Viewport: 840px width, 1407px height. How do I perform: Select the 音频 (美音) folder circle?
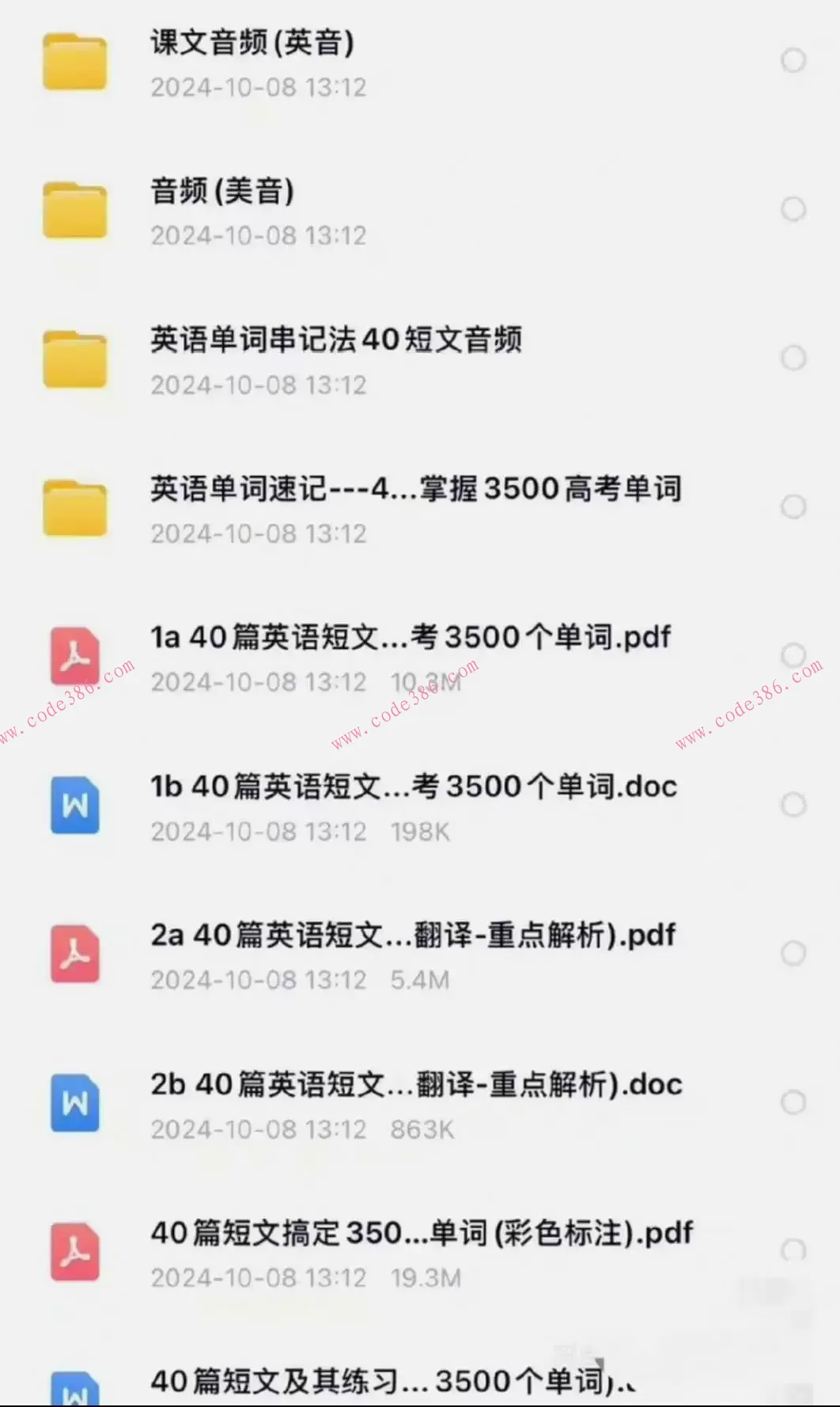tap(793, 209)
